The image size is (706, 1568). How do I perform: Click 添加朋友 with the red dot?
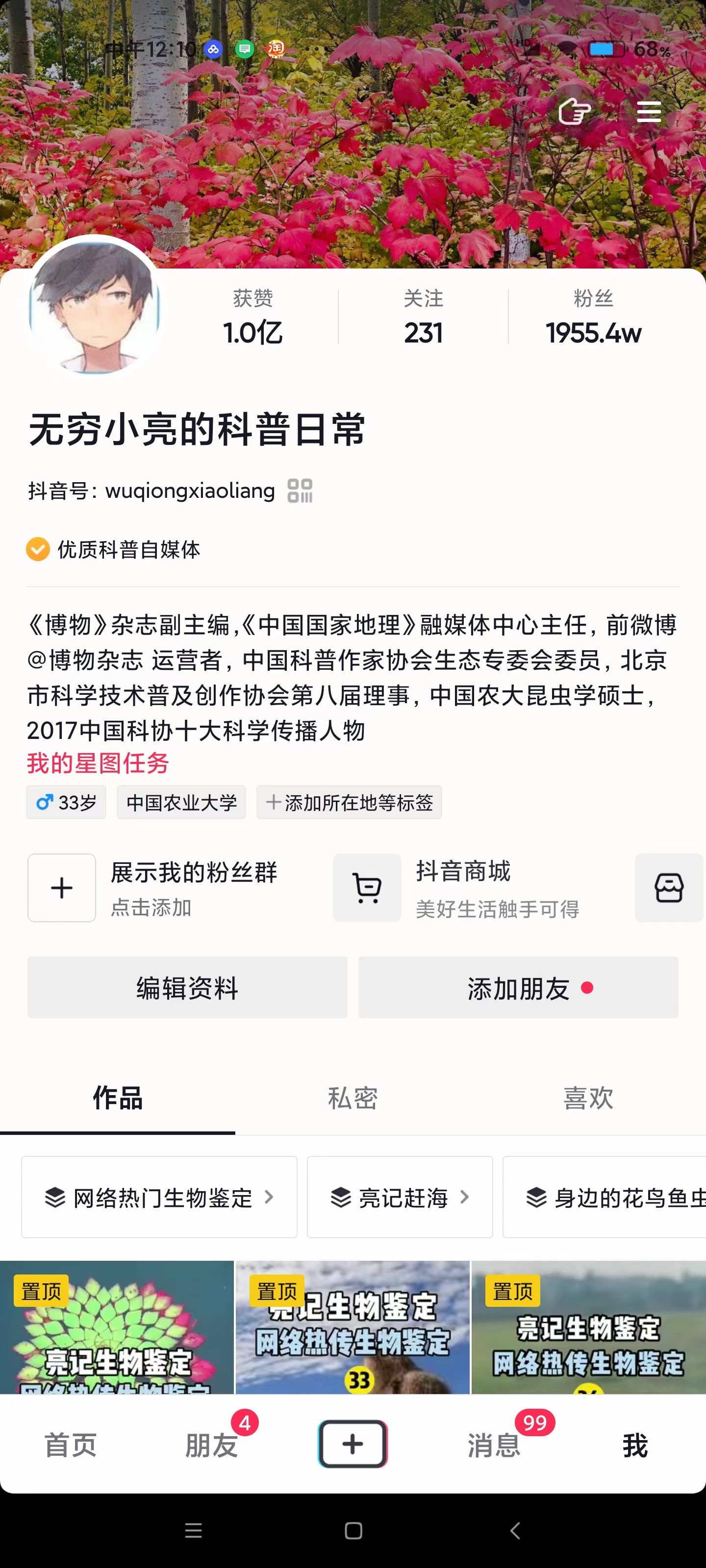[x=520, y=987]
